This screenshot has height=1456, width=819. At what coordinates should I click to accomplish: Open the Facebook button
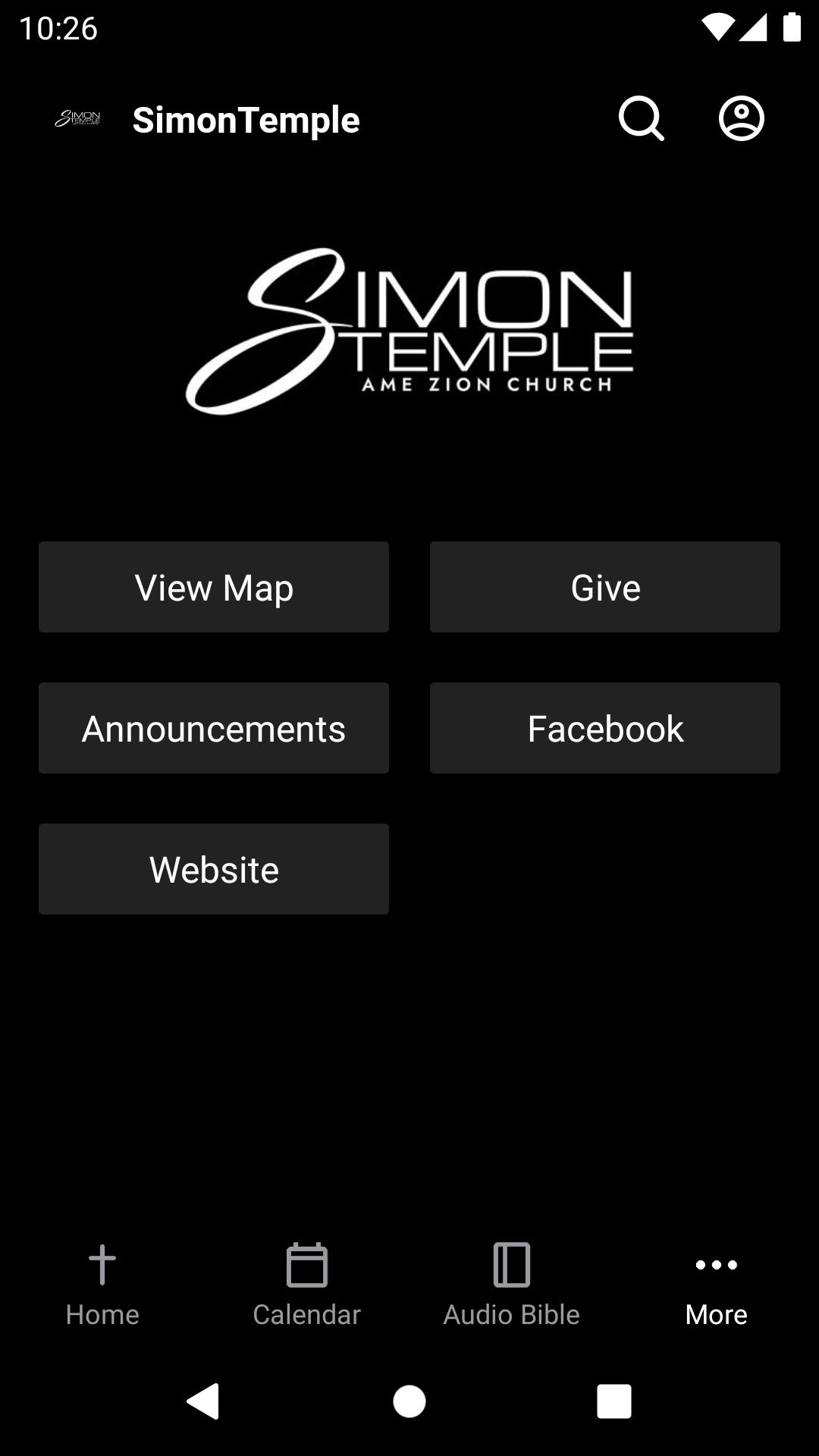(605, 728)
